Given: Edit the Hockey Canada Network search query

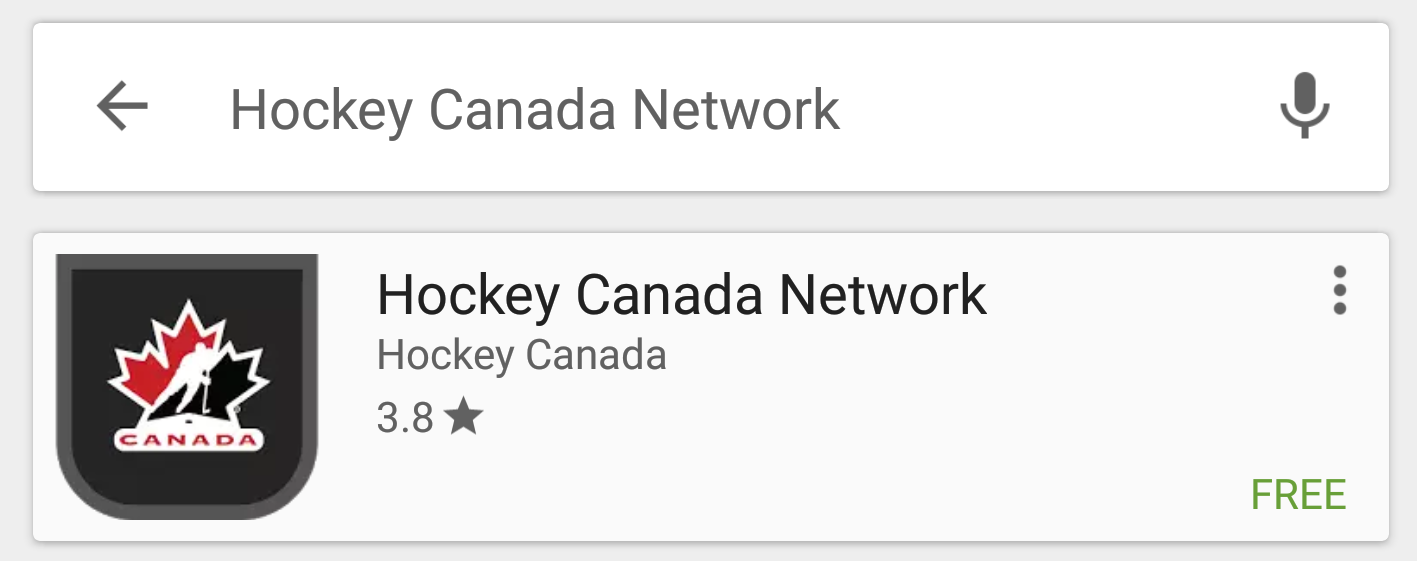Looking at the screenshot, I should click(x=535, y=109).
